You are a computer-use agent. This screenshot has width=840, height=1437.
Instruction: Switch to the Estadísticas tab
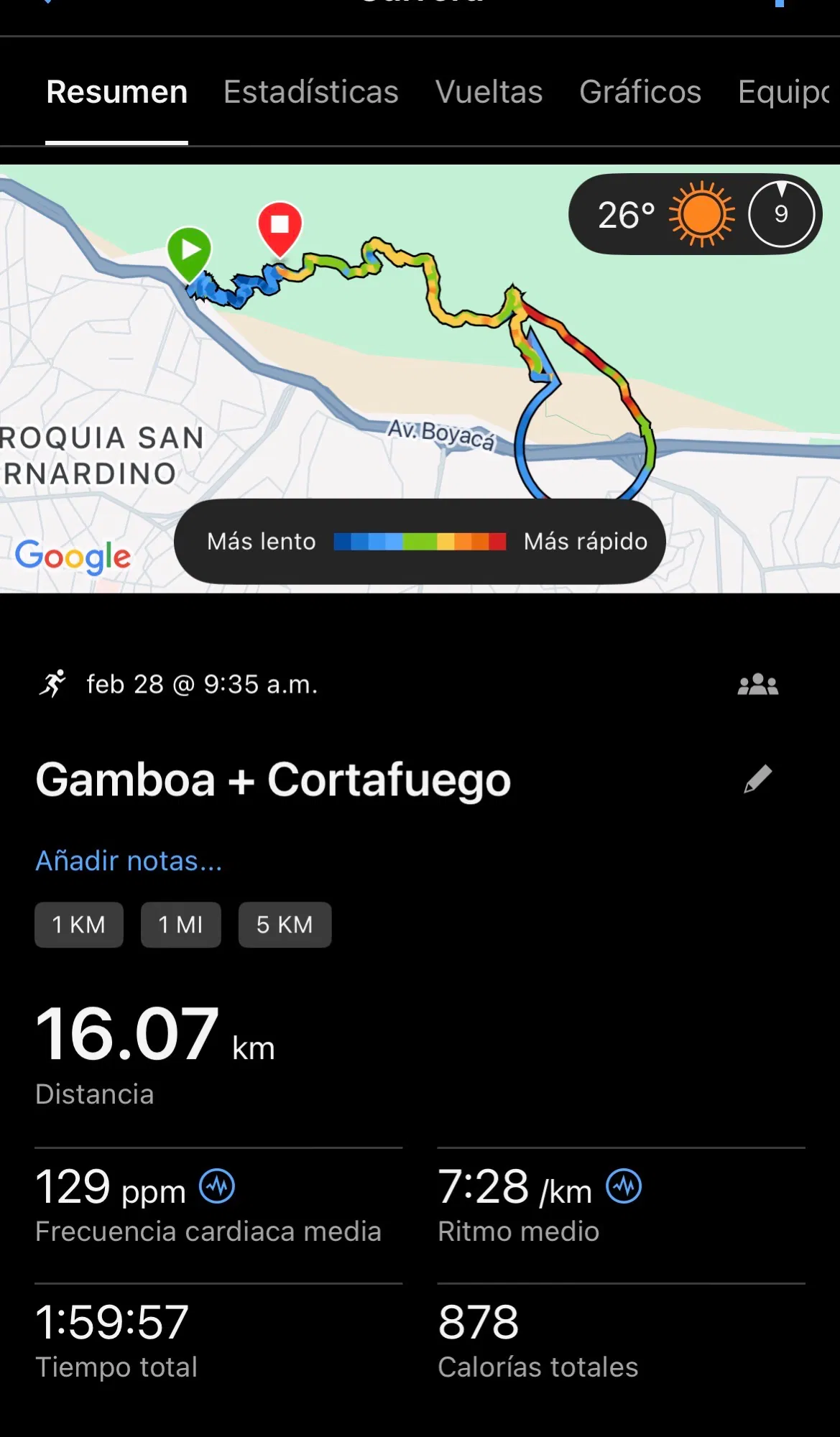point(310,92)
